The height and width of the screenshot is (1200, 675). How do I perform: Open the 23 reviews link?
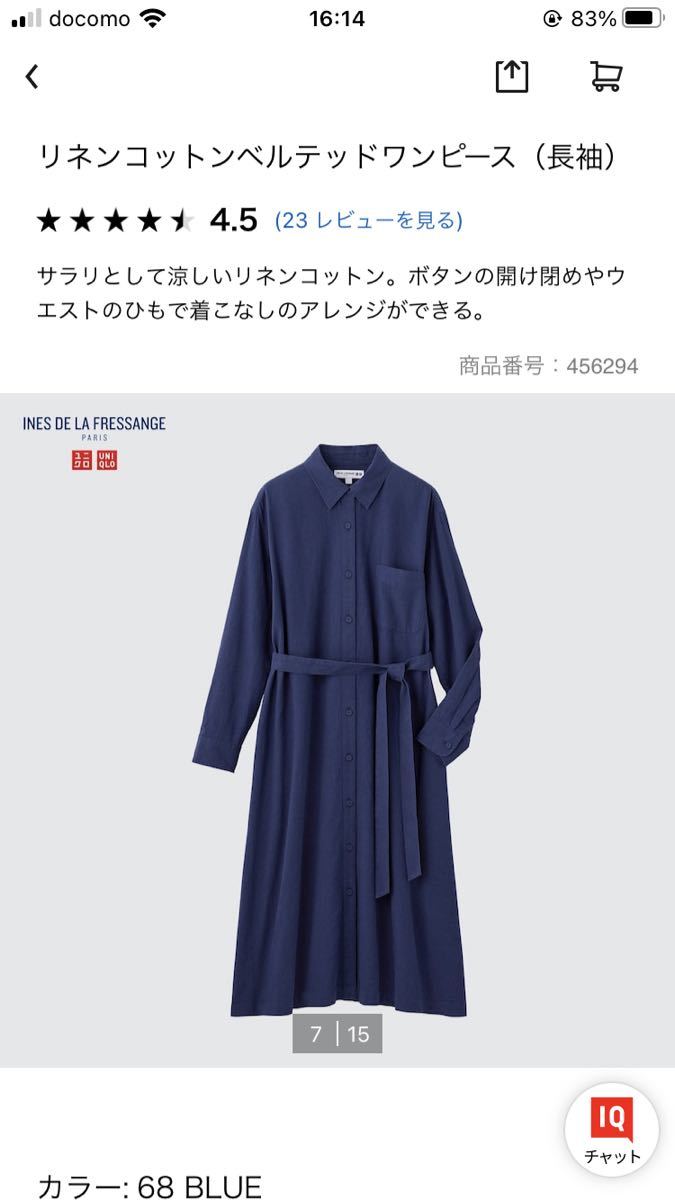coord(368,220)
